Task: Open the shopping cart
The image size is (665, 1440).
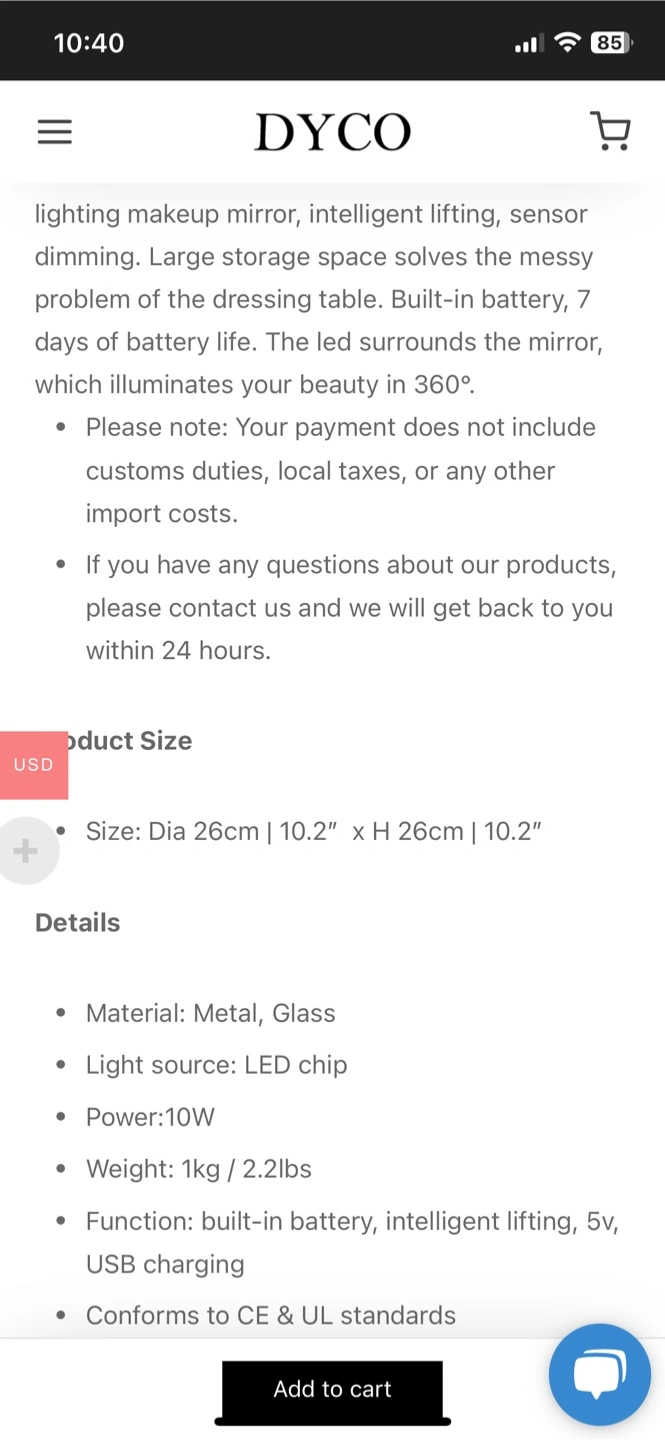Action: tap(610, 131)
